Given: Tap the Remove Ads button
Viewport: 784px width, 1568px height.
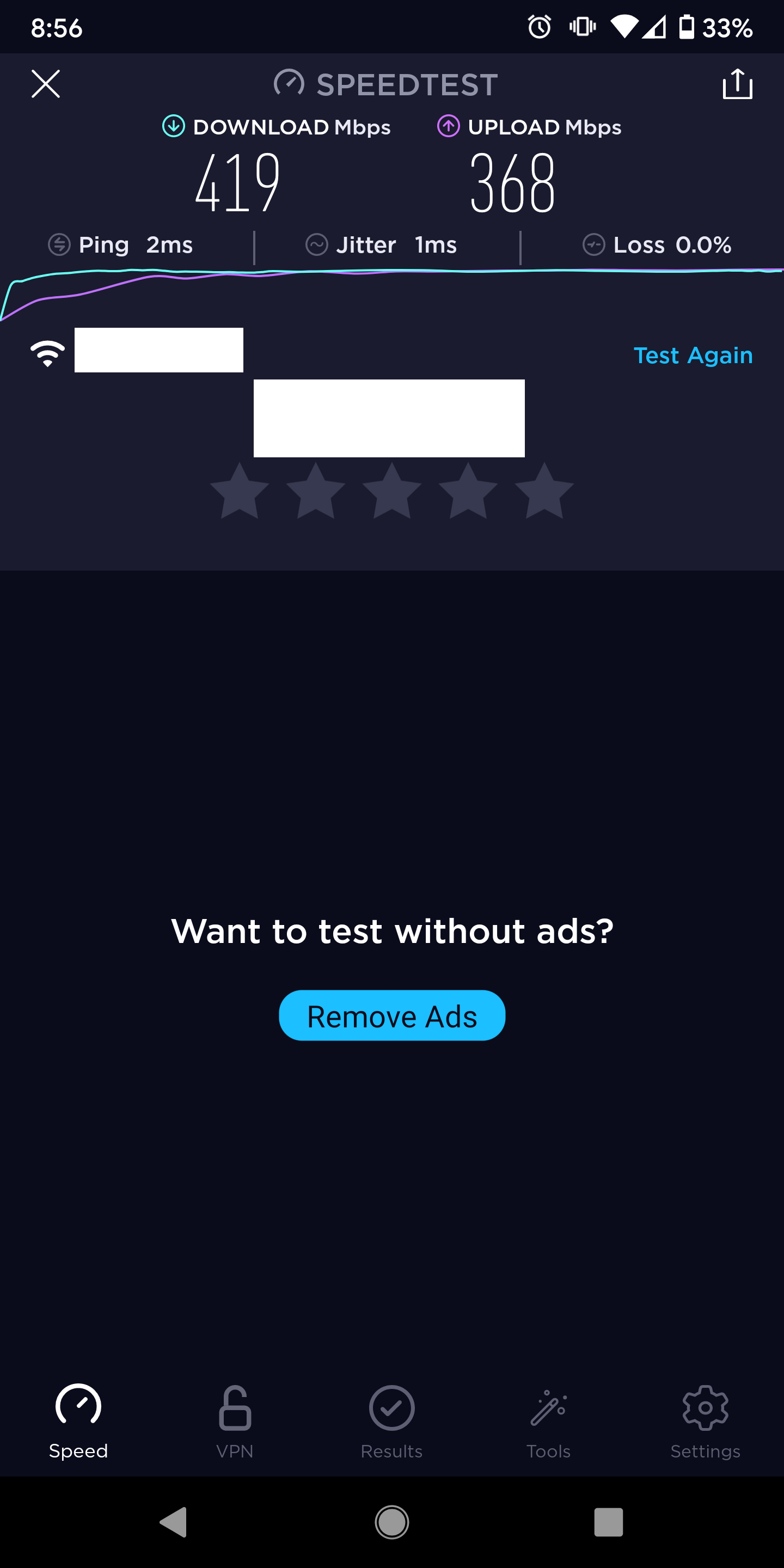Looking at the screenshot, I should pyautogui.click(x=392, y=1015).
